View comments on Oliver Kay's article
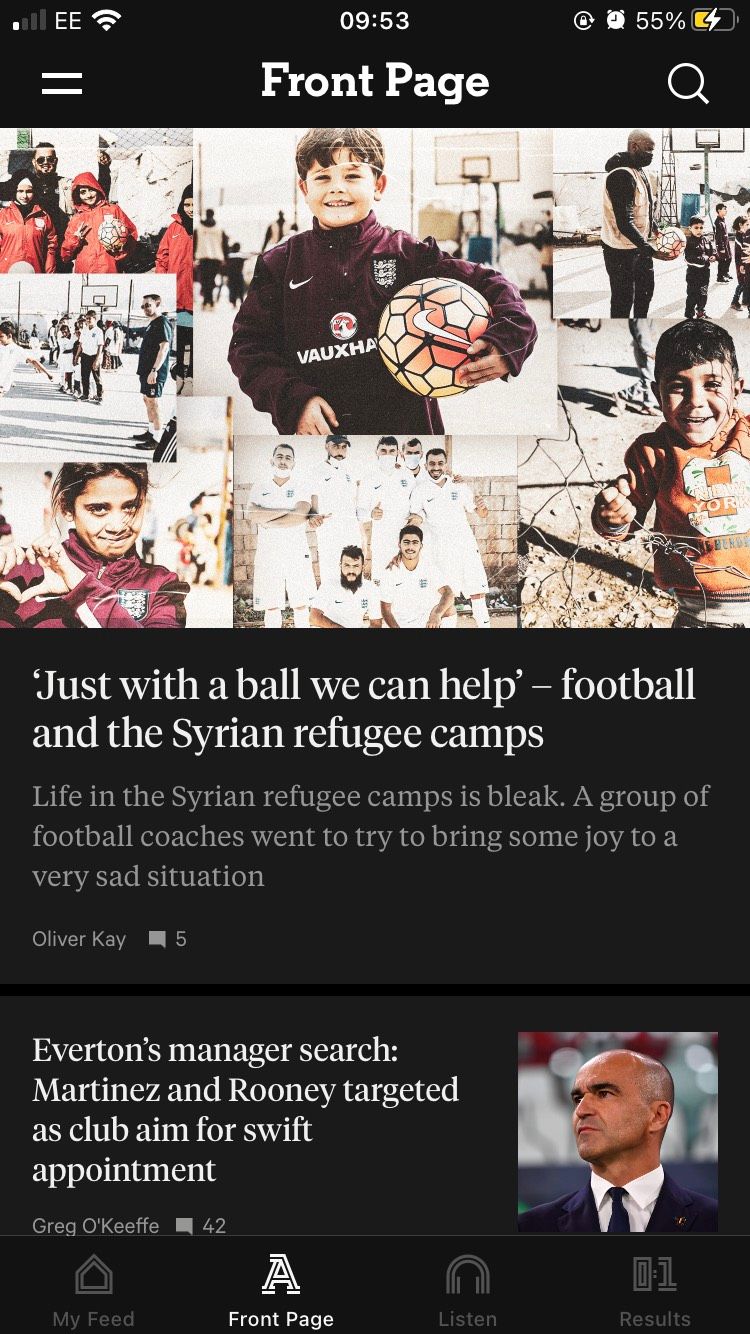Image resolution: width=750 pixels, height=1334 pixels. [168, 939]
